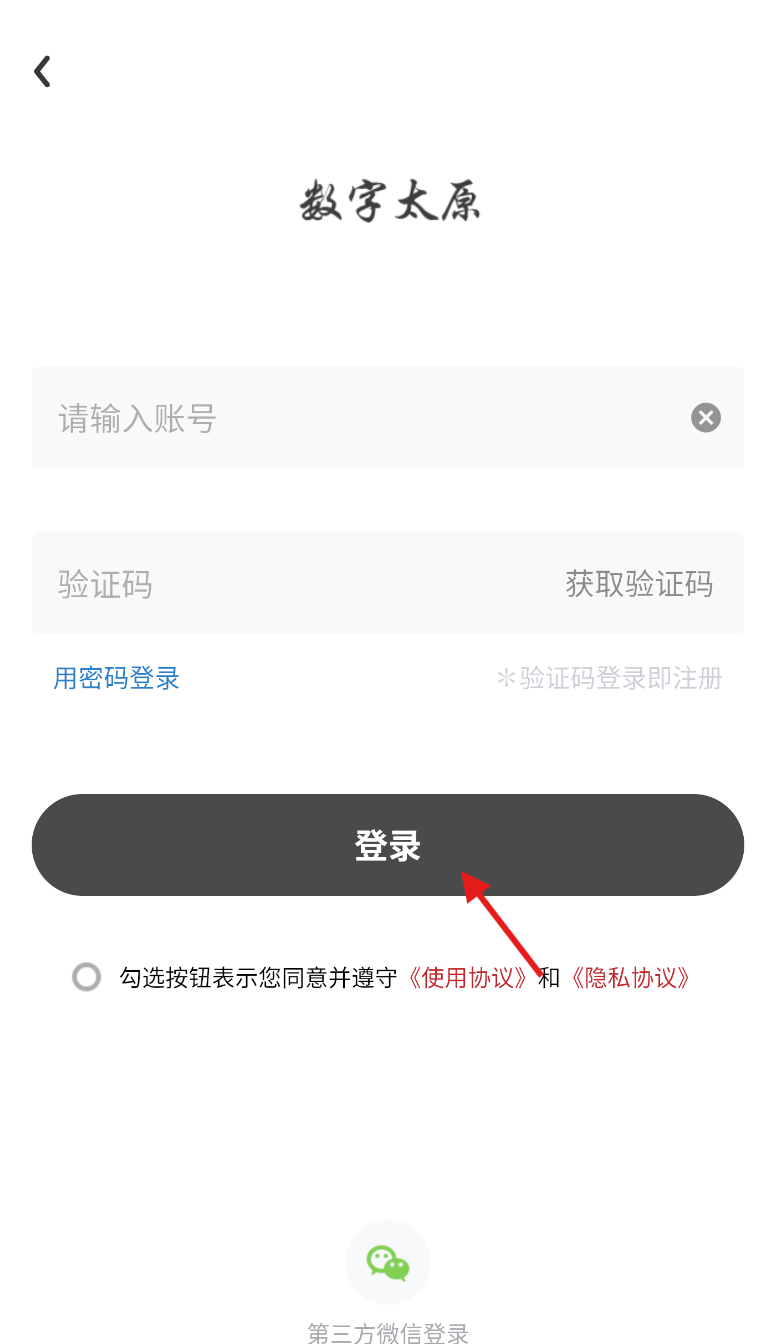Log in with the WeChat icon
Screen dimensions: 774x1344
coord(387,1262)
